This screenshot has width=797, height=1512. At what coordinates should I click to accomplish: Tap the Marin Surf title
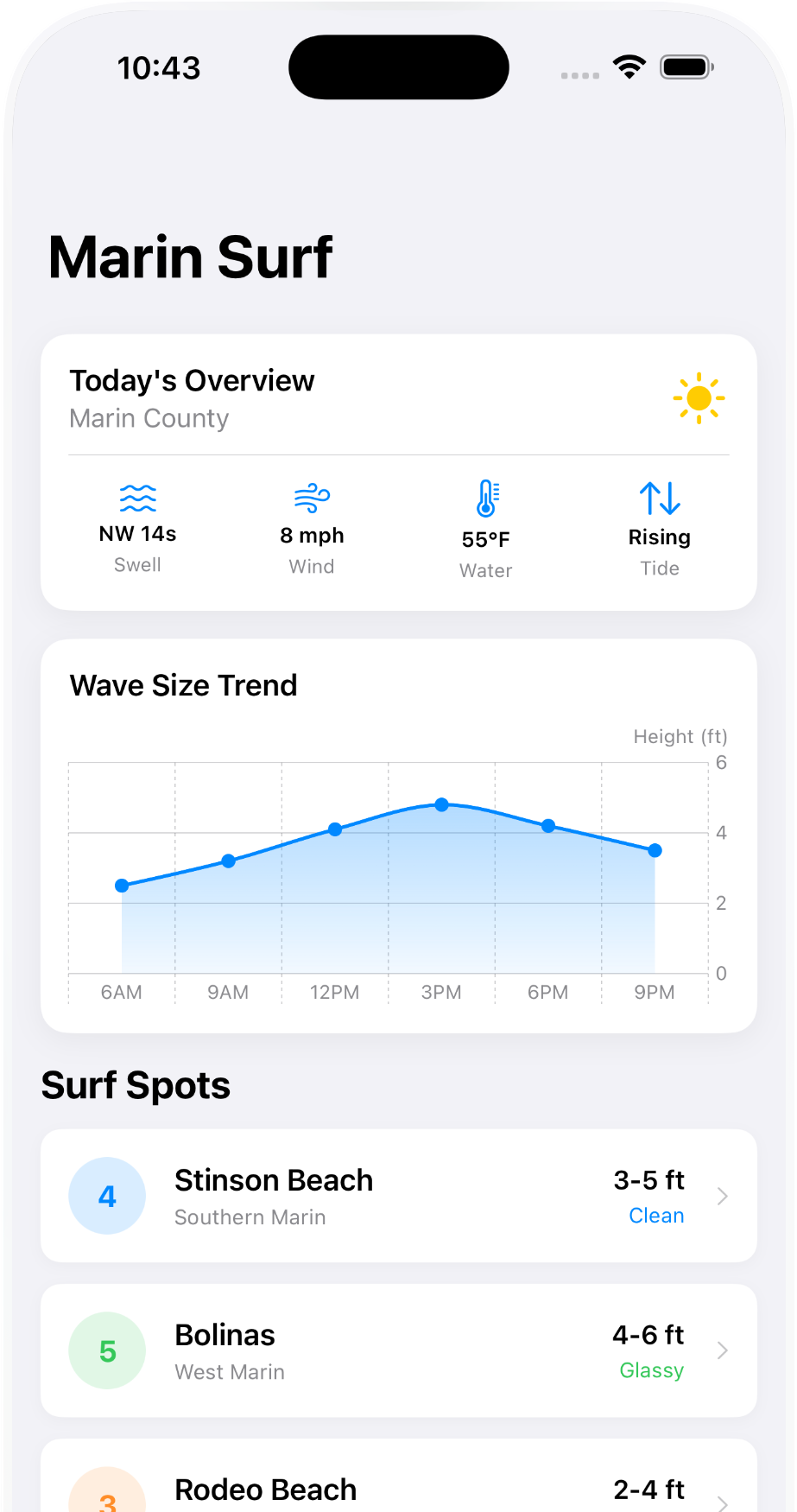(190, 257)
